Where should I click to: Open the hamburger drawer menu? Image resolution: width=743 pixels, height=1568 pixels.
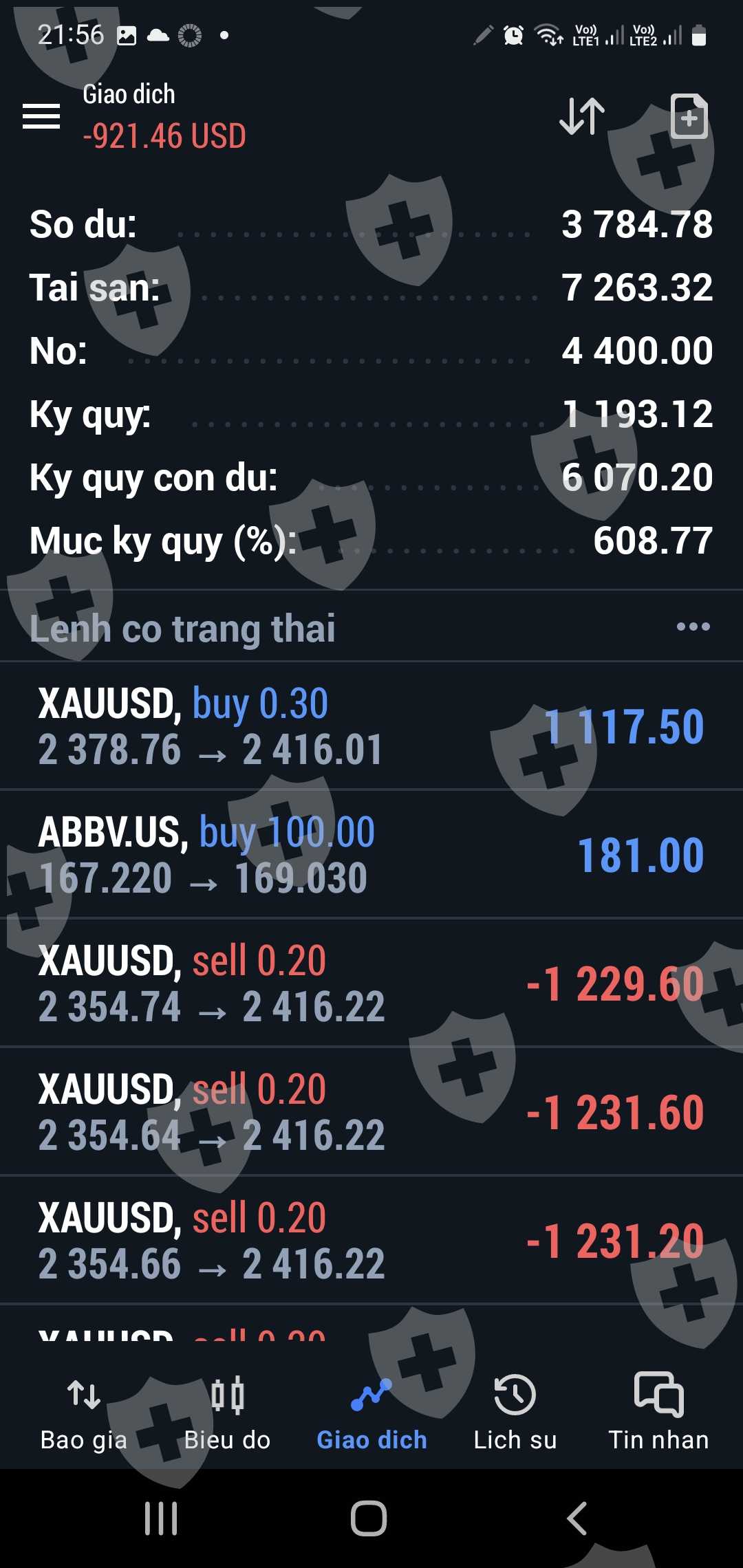pyautogui.click(x=41, y=116)
